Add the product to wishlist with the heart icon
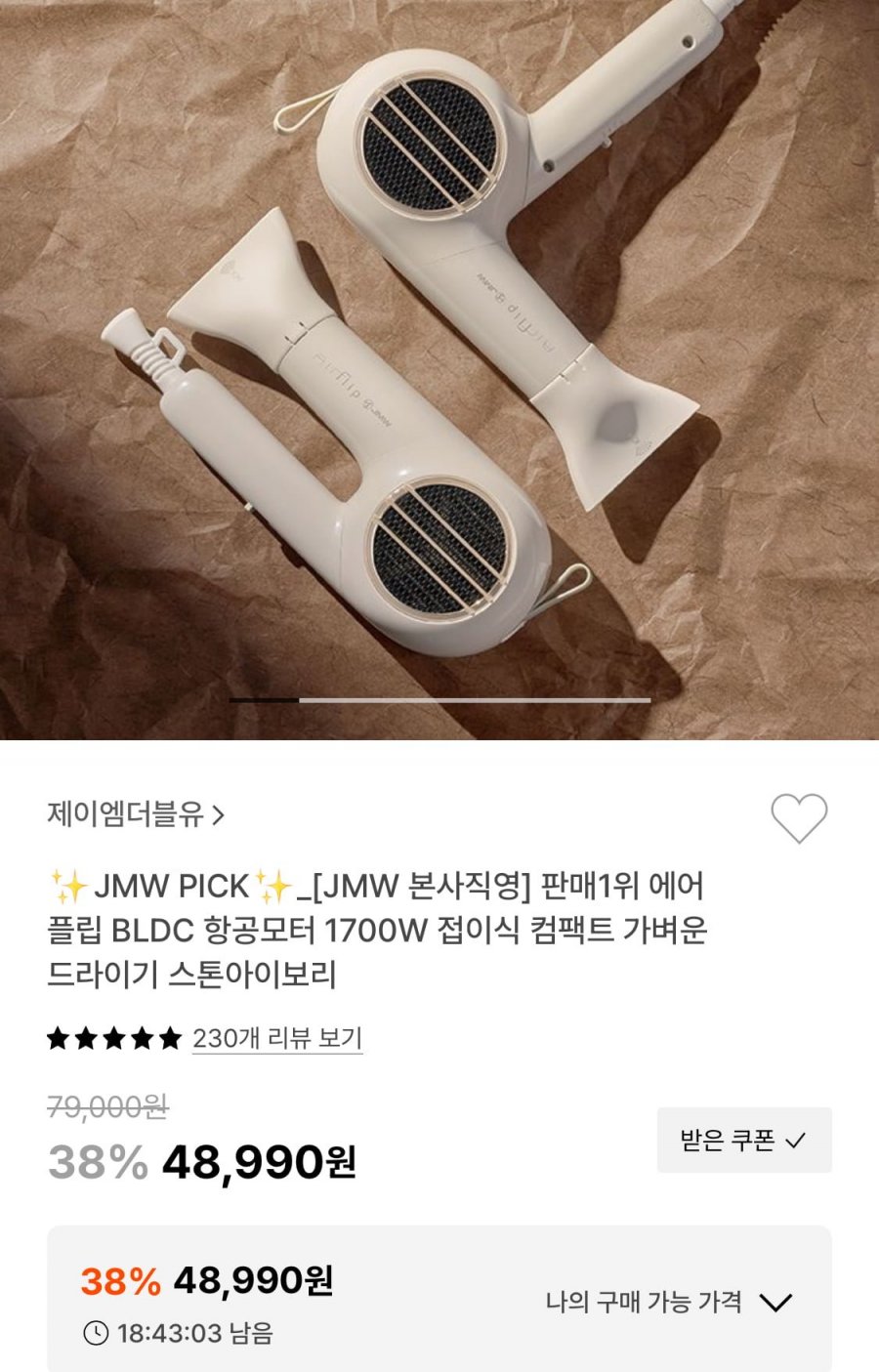This screenshot has width=879, height=1372. click(799, 818)
